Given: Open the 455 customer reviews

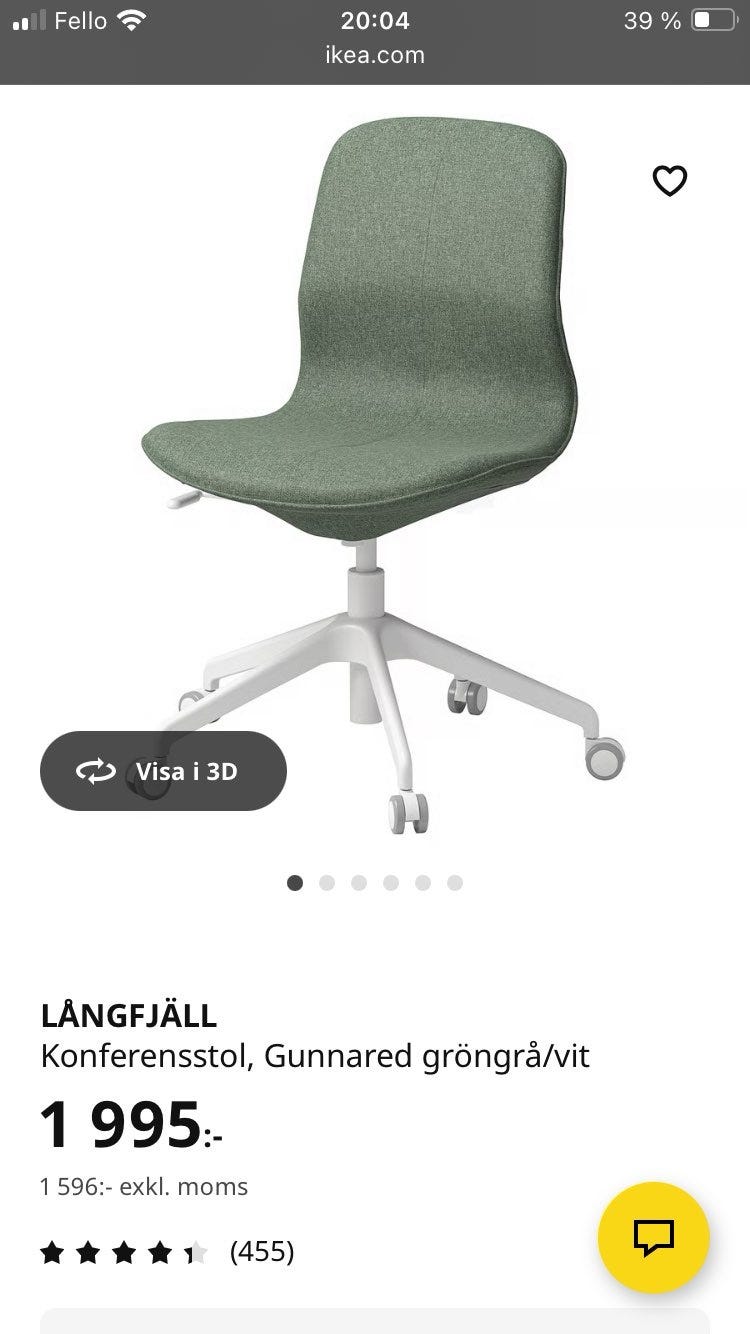Looking at the screenshot, I should pos(262,1251).
